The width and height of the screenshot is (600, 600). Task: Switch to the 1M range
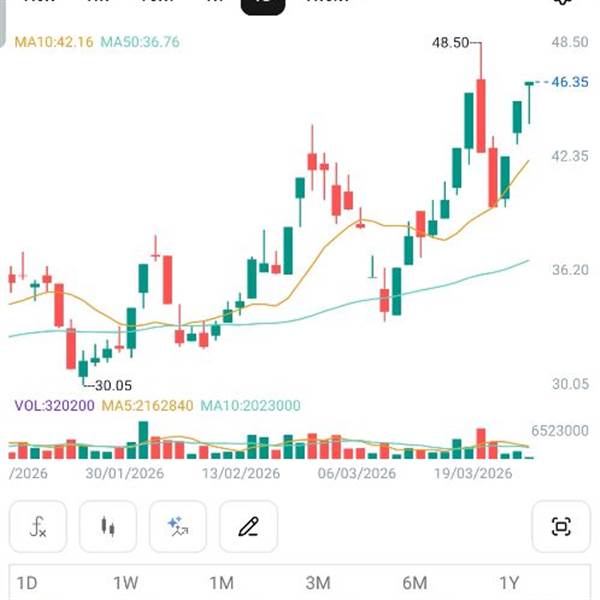pos(222,583)
